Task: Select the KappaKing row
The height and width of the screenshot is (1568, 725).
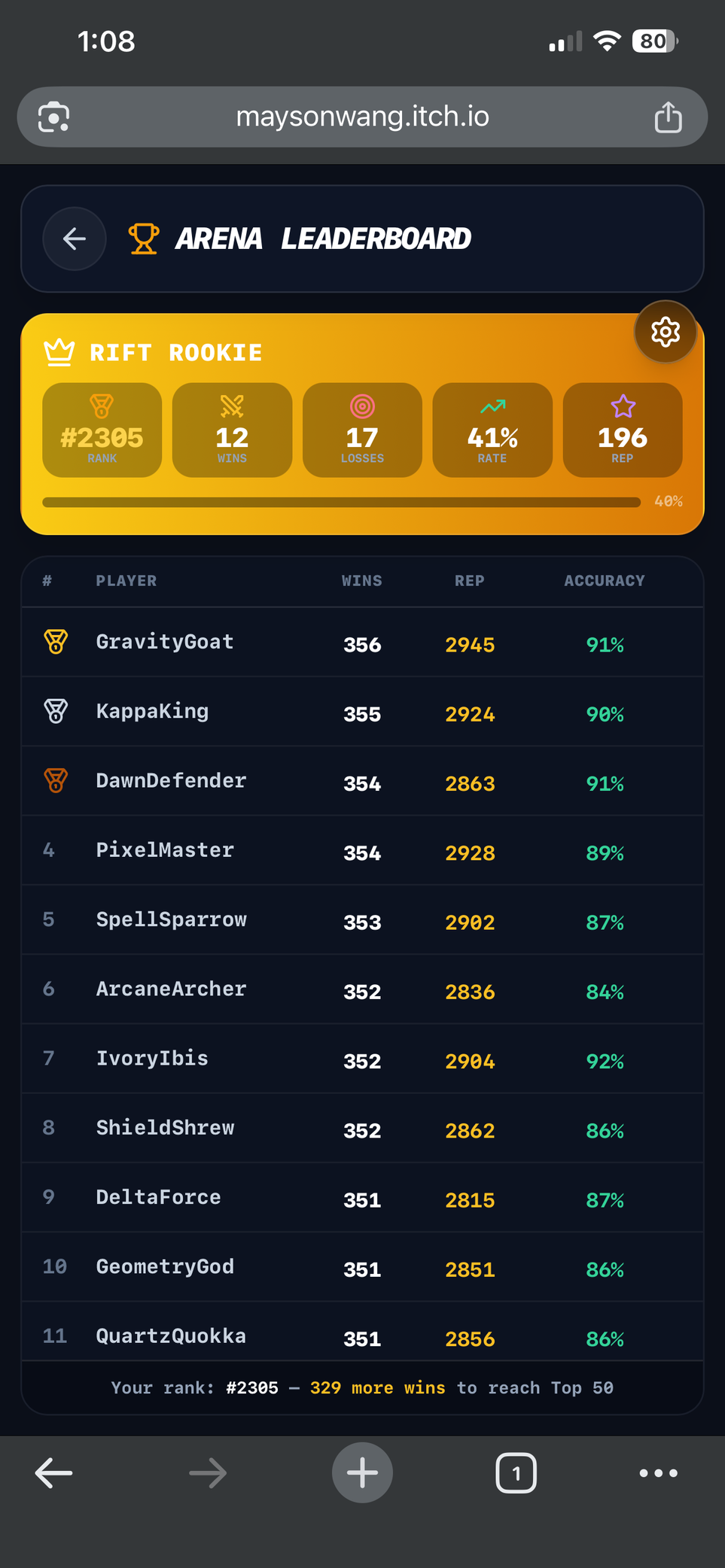Action: click(362, 712)
